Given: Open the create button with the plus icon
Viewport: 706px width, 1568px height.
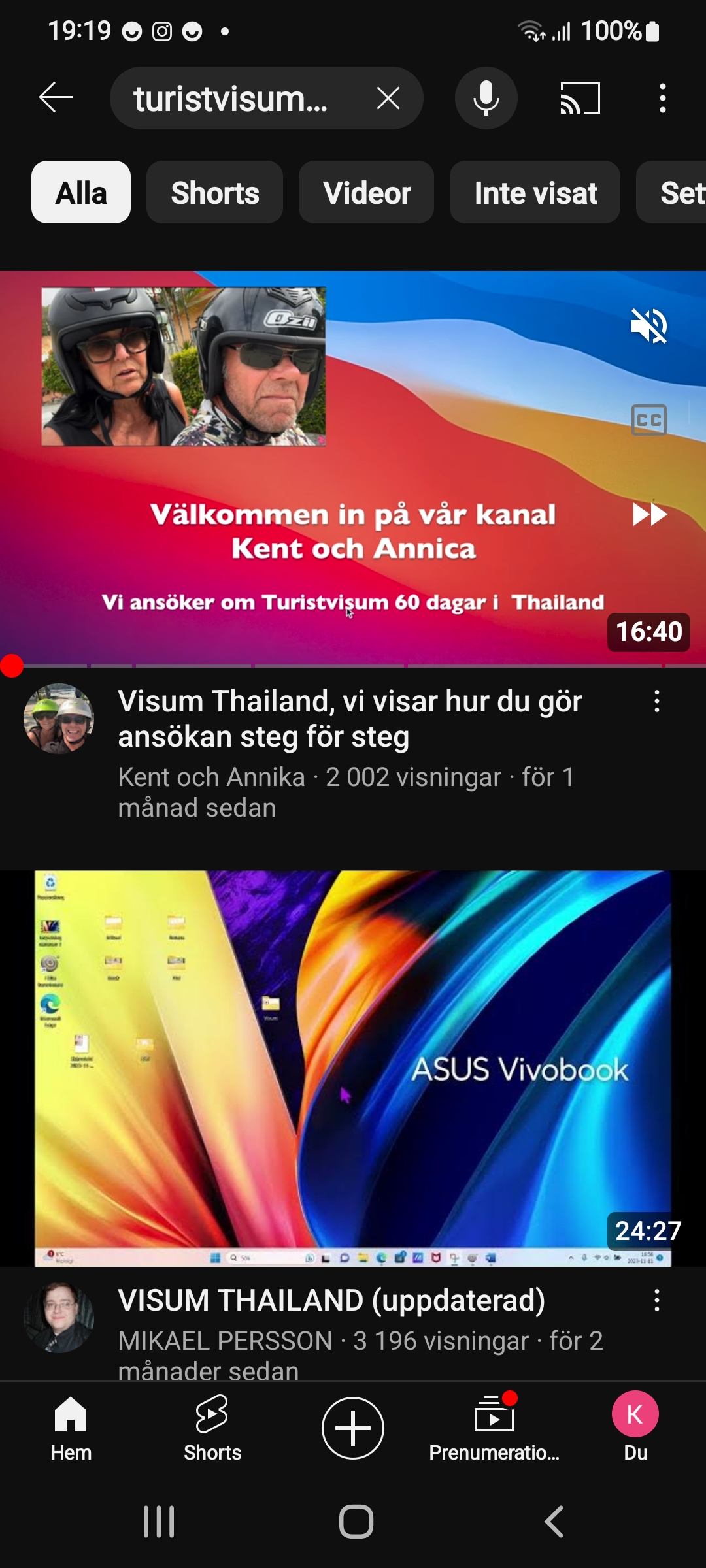Looking at the screenshot, I should click(352, 1428).
